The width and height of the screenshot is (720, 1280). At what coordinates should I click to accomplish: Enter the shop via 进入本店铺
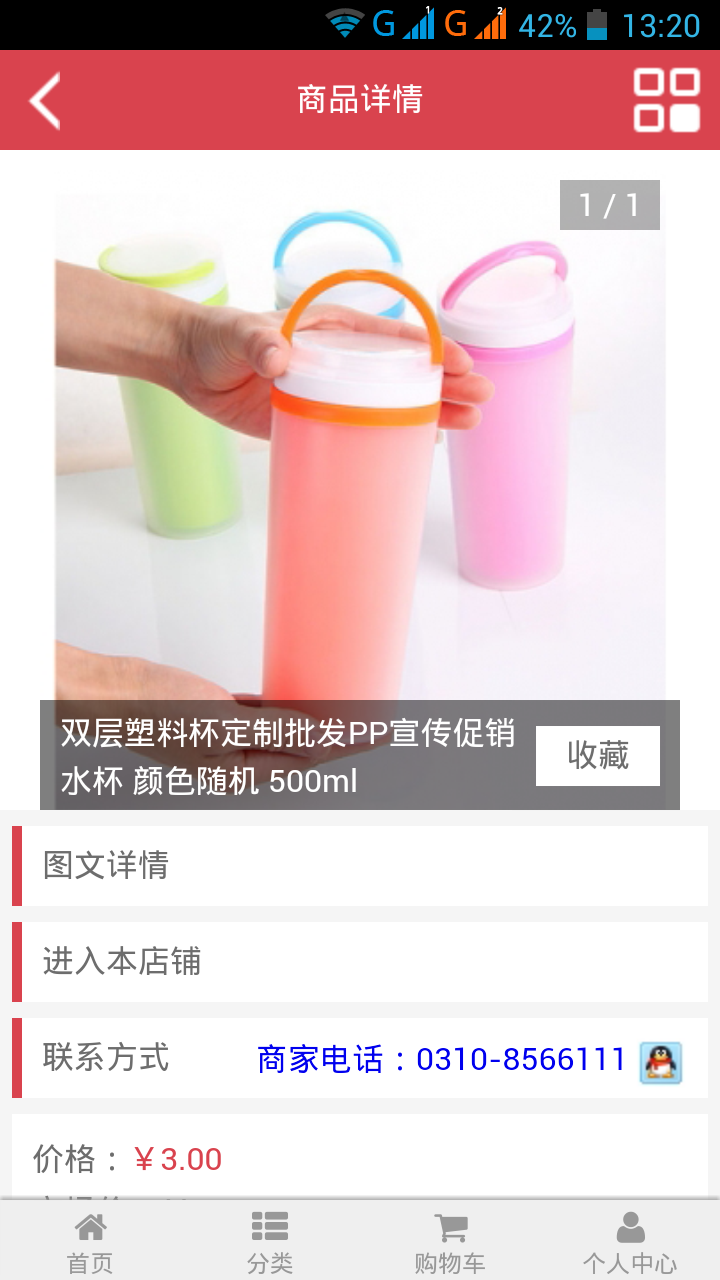360,961
